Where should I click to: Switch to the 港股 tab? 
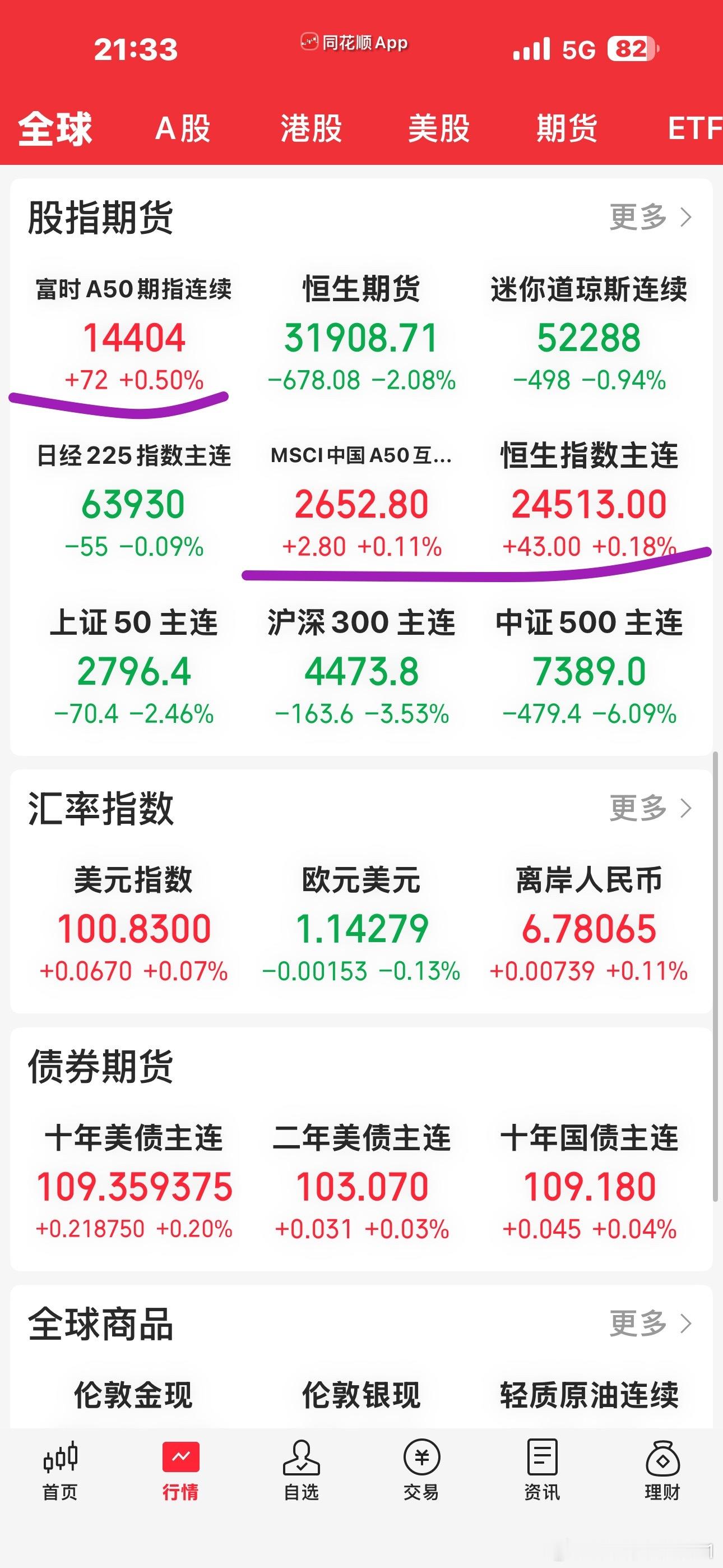tap(311, 128)
